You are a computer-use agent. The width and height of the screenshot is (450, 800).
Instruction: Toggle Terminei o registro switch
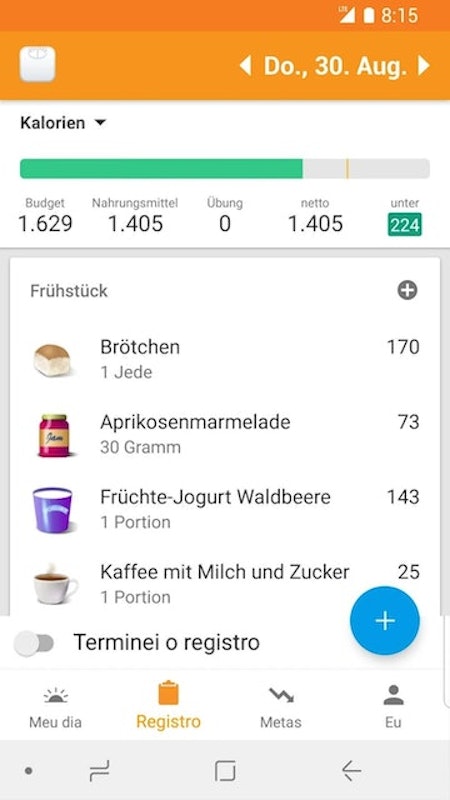(x=34, y=643)
